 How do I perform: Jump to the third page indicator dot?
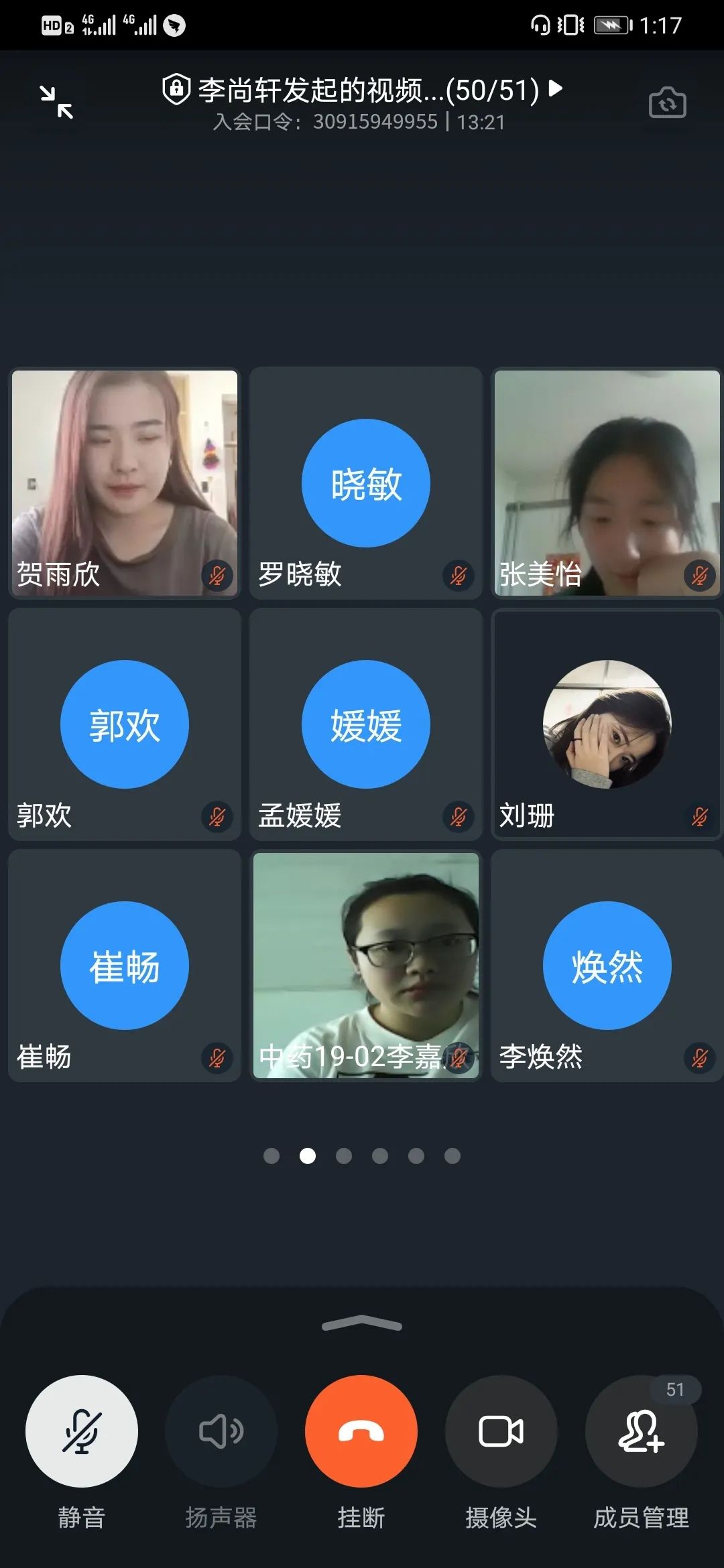click(x=344, y=1156)
